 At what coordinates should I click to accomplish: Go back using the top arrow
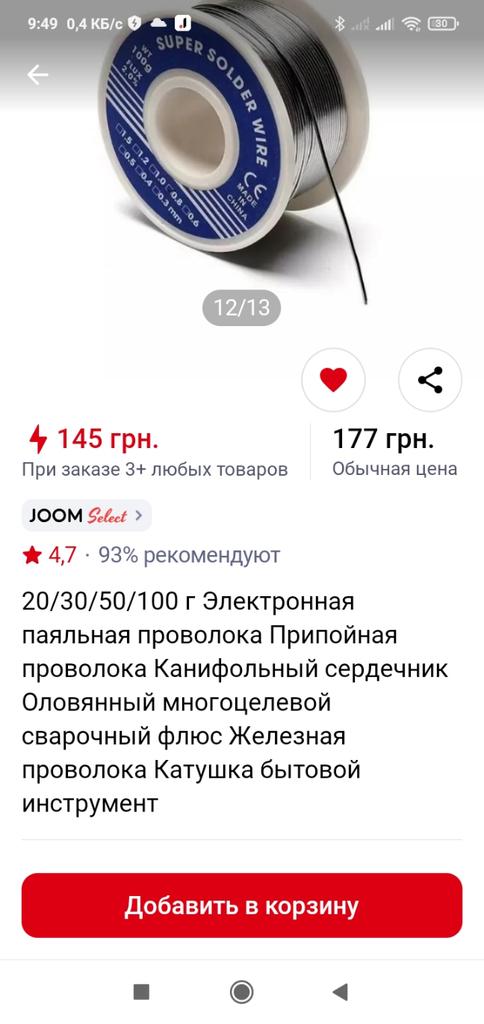[37, 76]
